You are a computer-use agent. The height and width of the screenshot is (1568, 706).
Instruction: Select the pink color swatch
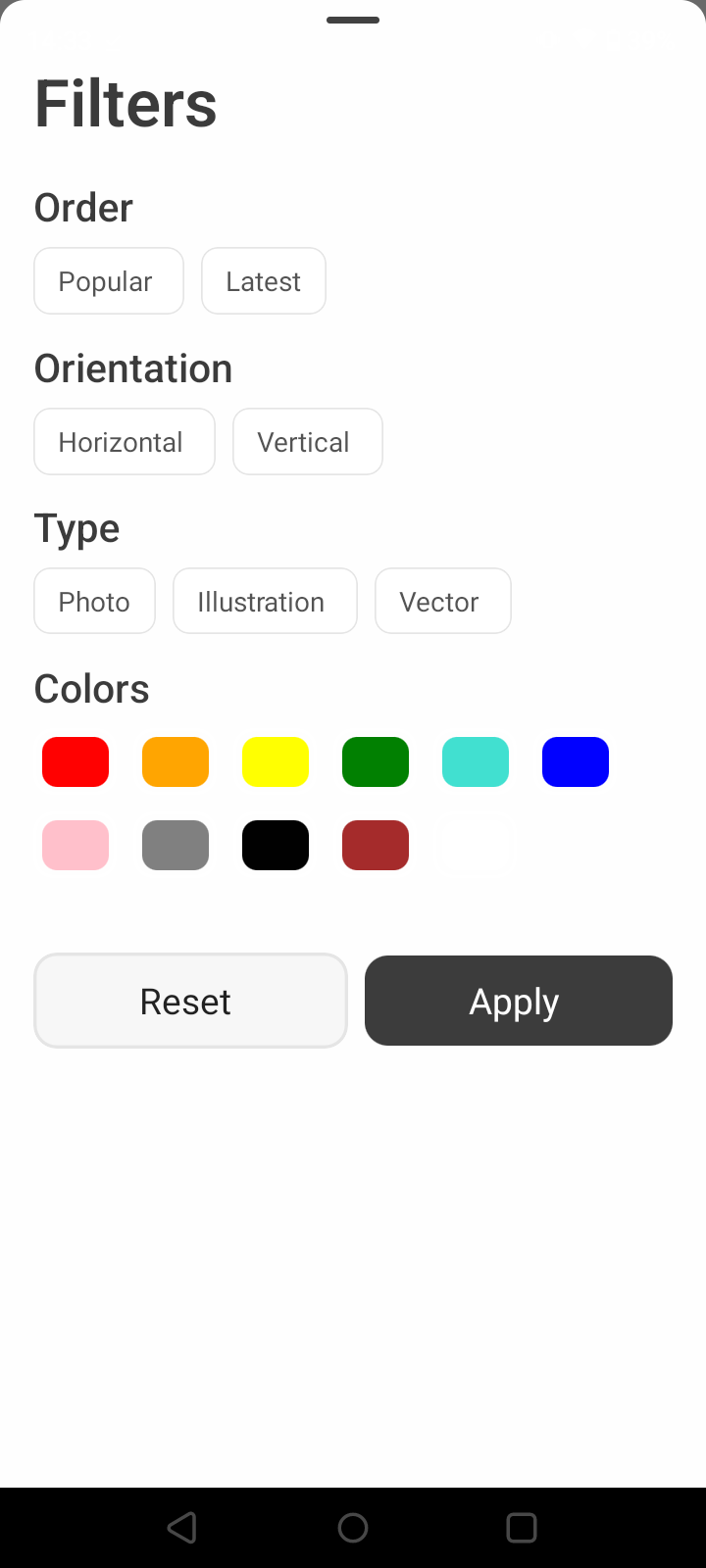[76, 845]
